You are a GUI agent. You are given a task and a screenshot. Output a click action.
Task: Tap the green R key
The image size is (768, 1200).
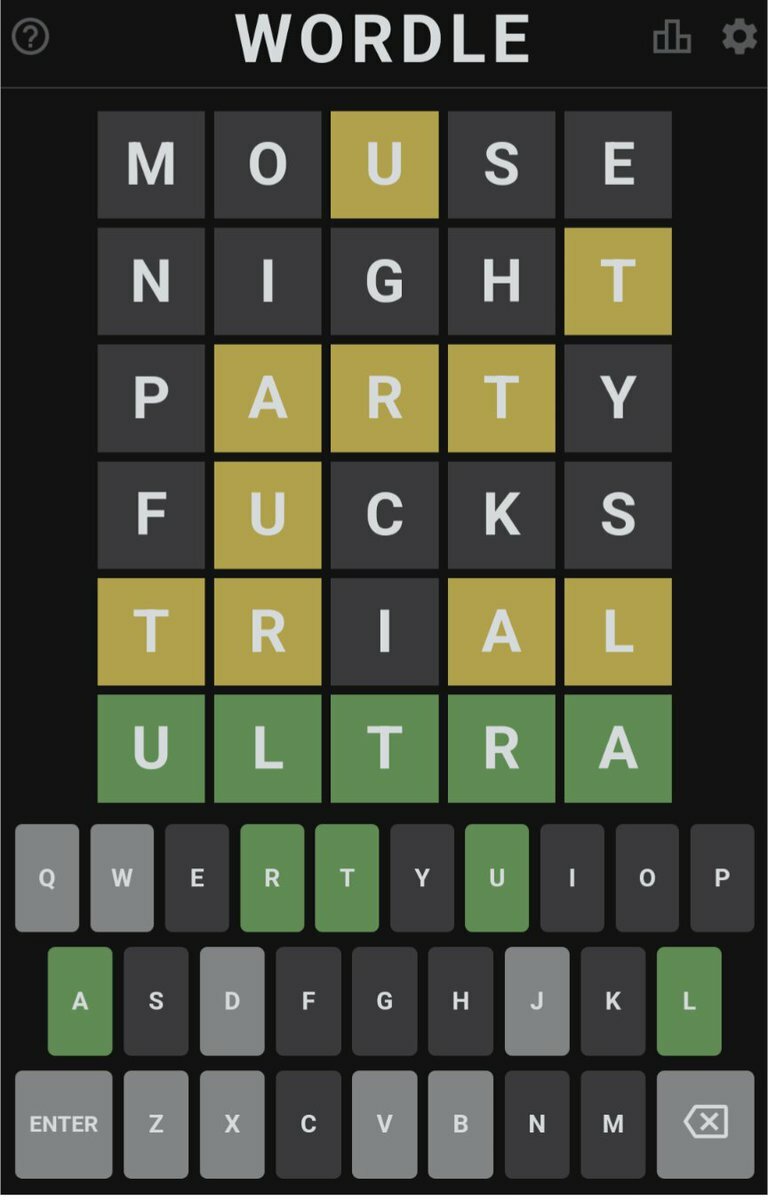pyautogui.click(x=272, y=878)
